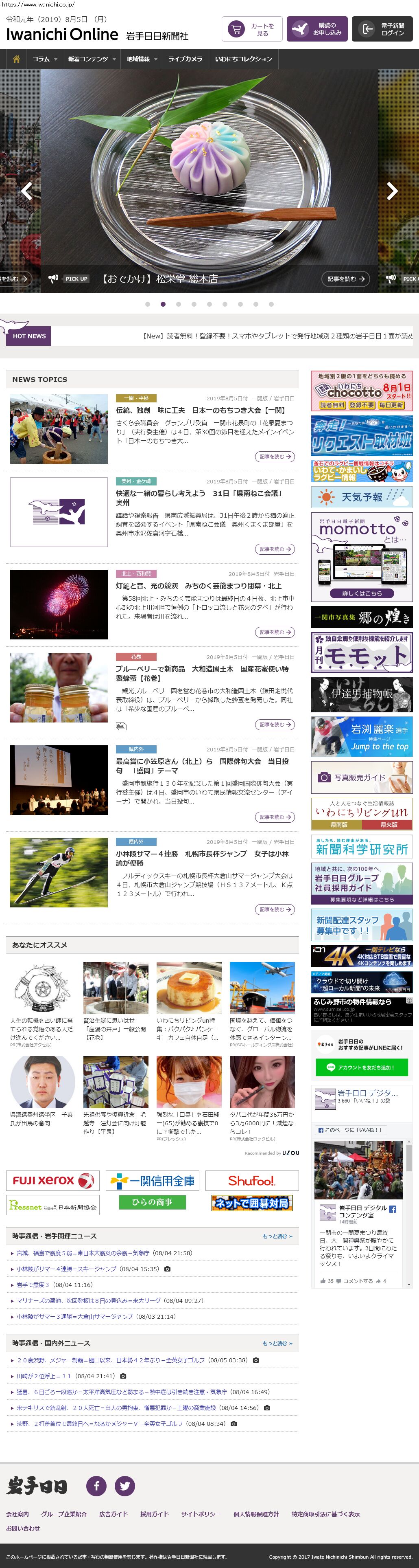Screen dimensions: 419x1568
Task: Expand the コラム dropdown menu
Action: point(44,59)
